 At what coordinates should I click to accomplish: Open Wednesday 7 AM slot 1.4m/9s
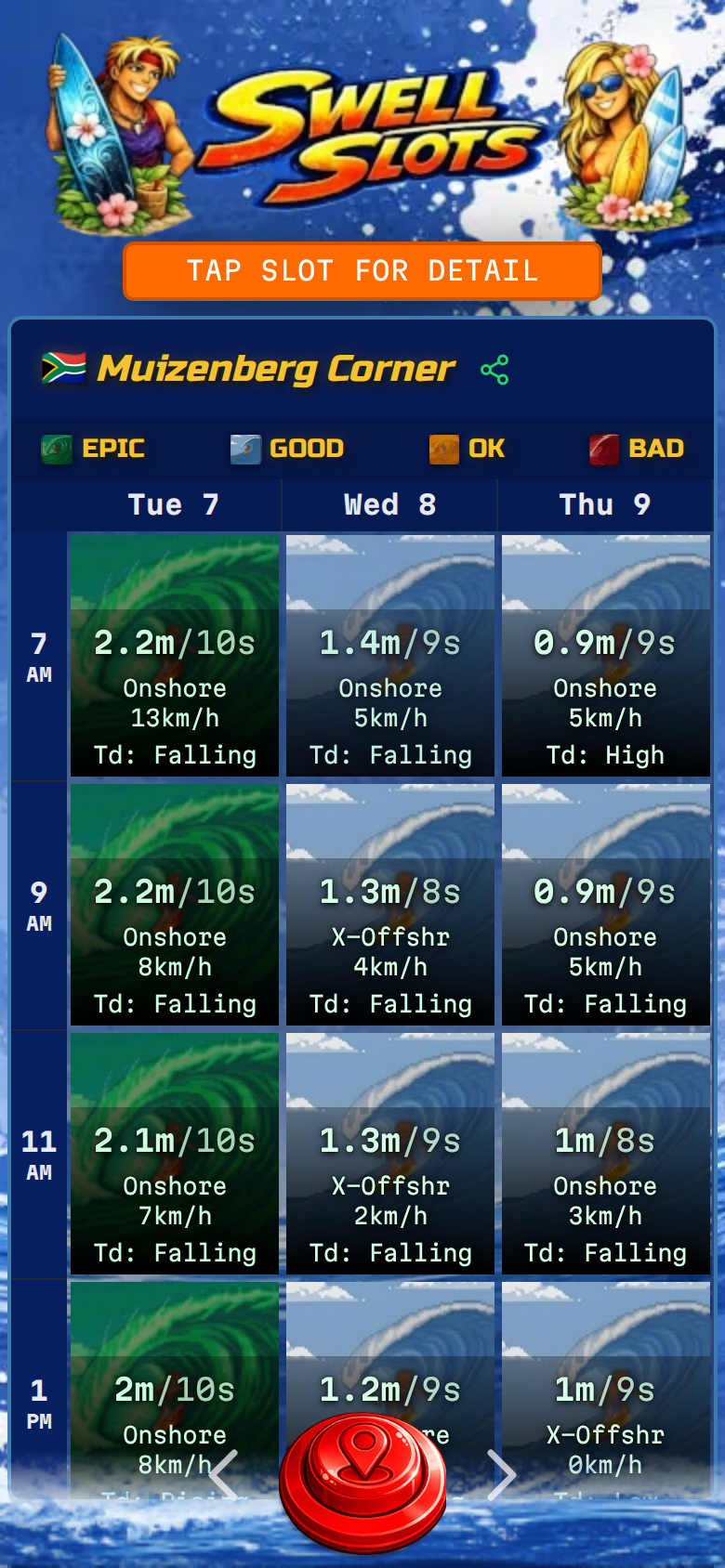click(x=390, y=656)
